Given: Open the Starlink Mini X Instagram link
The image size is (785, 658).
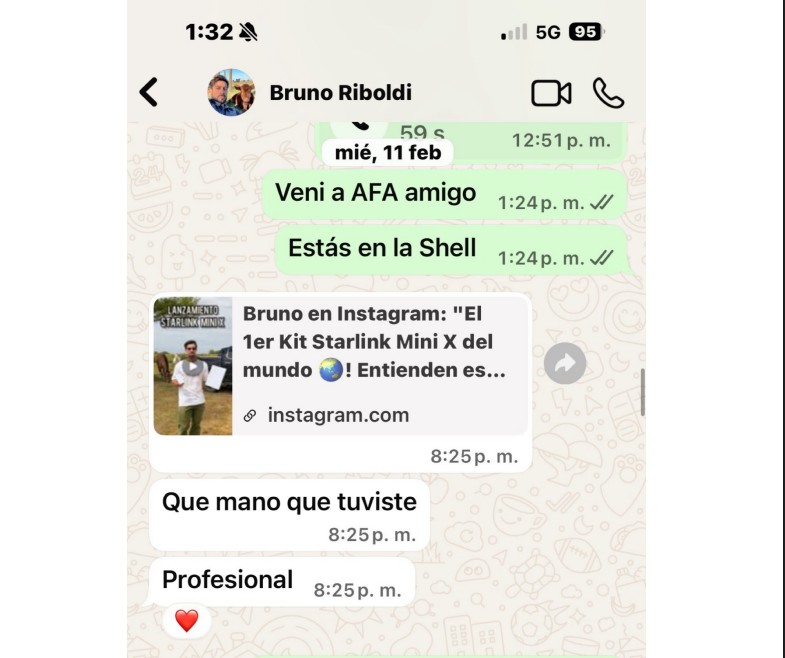Looking at the screenshot, I should [x=340, y=366].
